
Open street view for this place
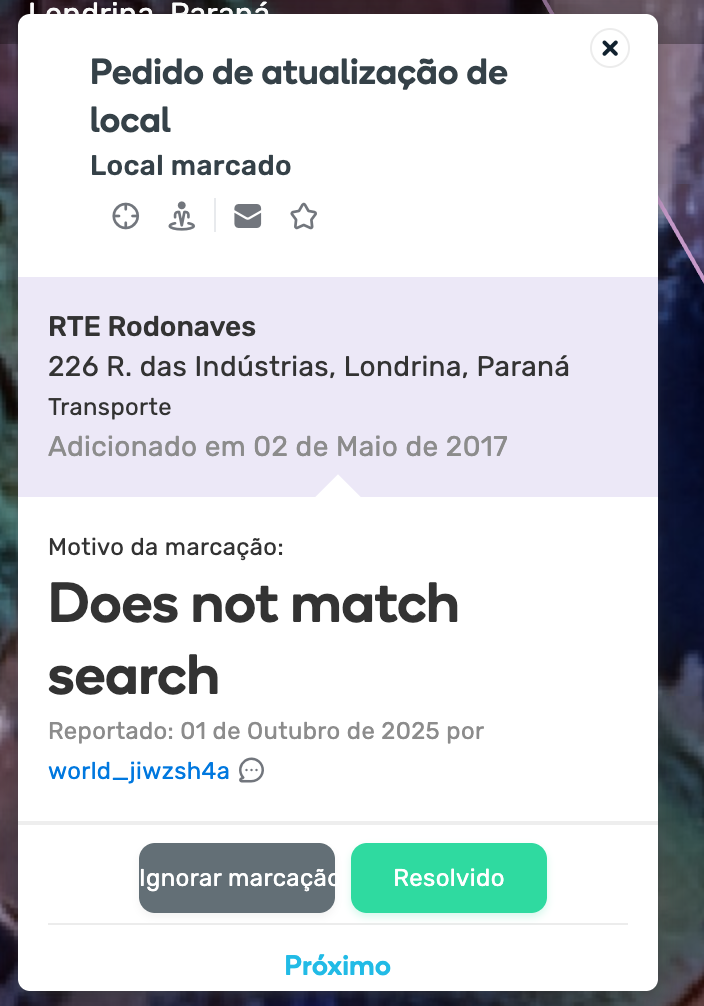[x=181, y=216]
